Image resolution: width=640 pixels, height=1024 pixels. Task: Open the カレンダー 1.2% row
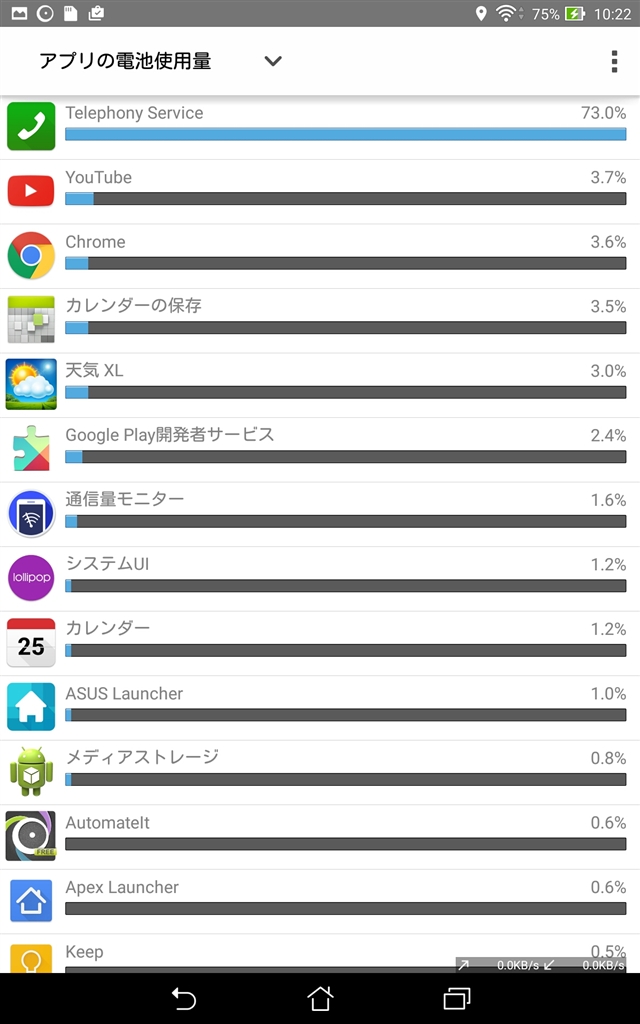pos(320,642)
